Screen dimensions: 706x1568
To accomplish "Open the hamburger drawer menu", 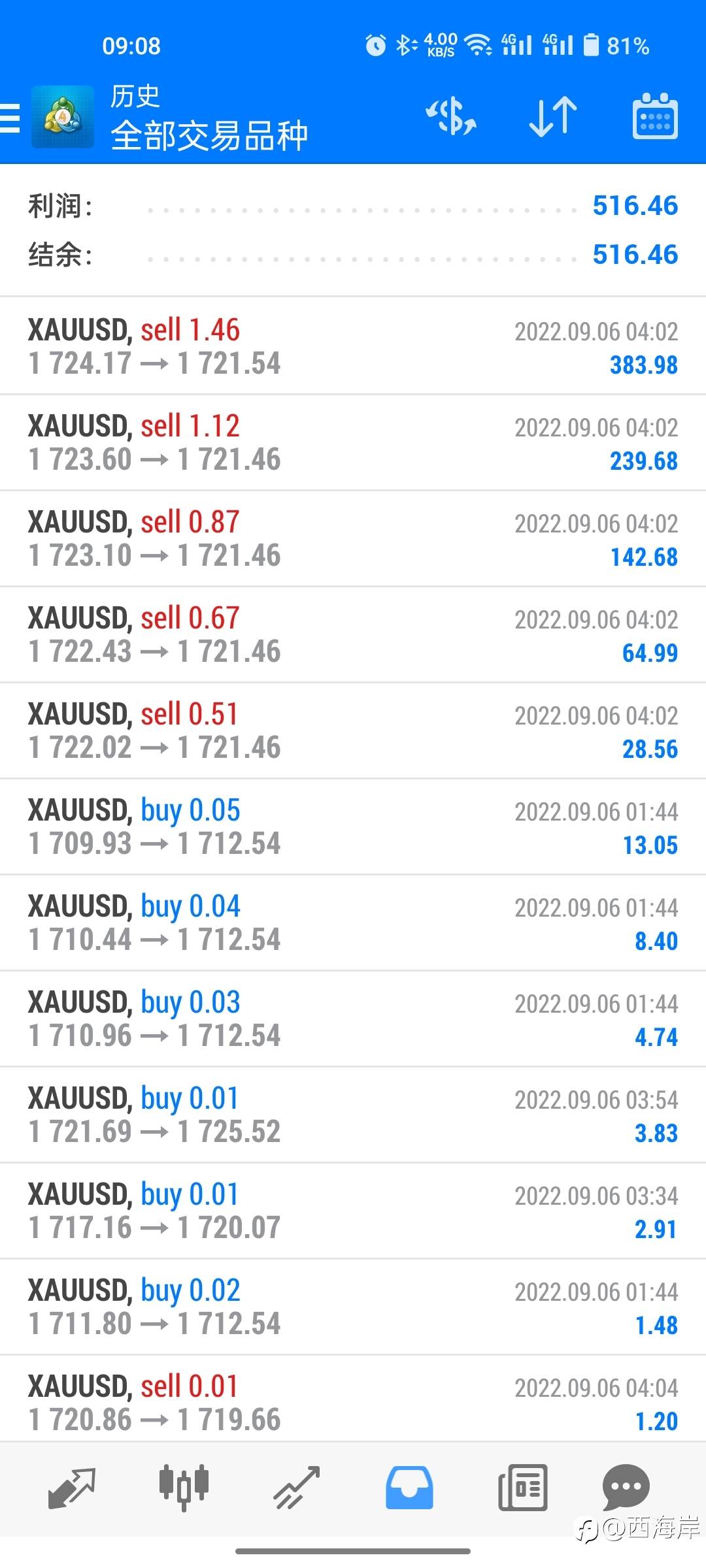I will pyautogui.click(x=10, y=118).
